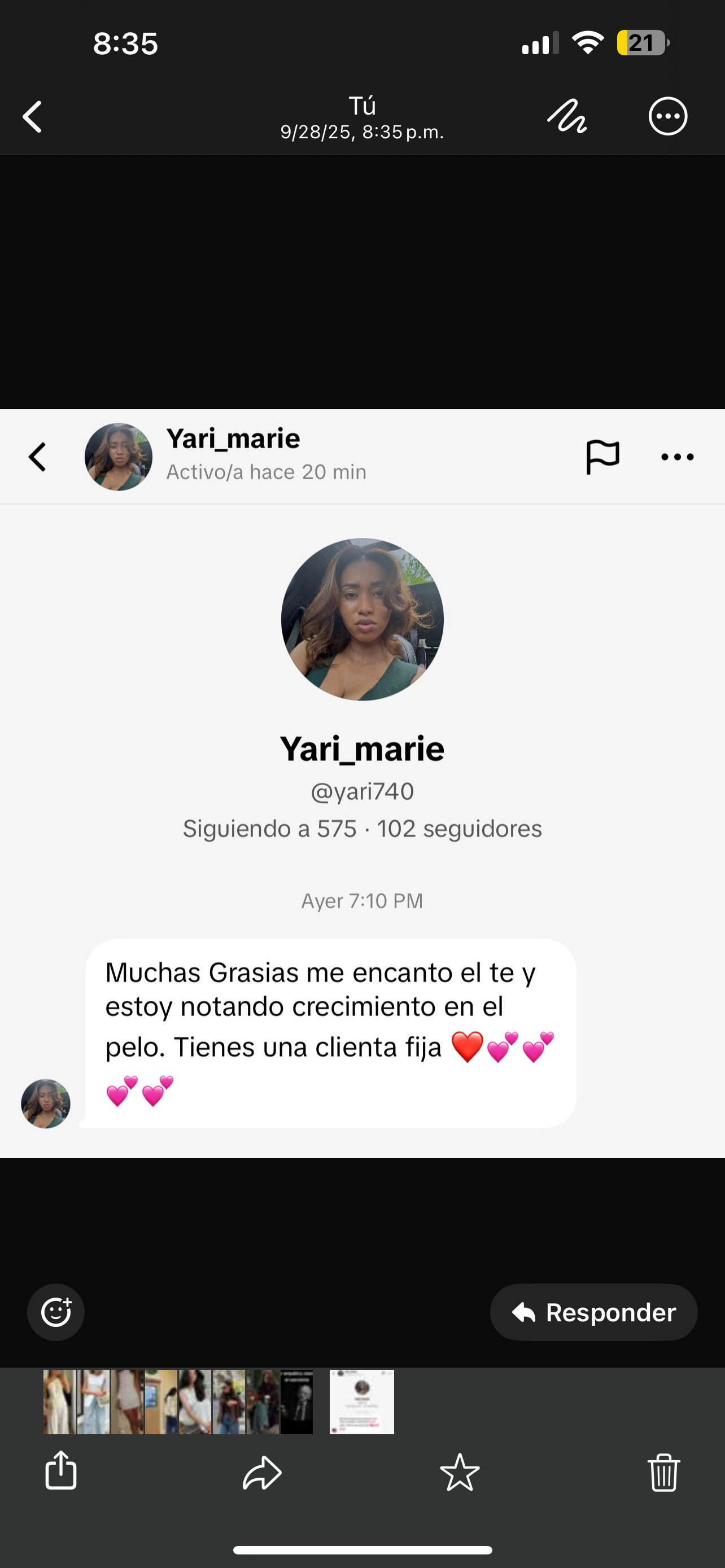Forward this image to another chat
725x1568 pixels.
point(262,1473)
